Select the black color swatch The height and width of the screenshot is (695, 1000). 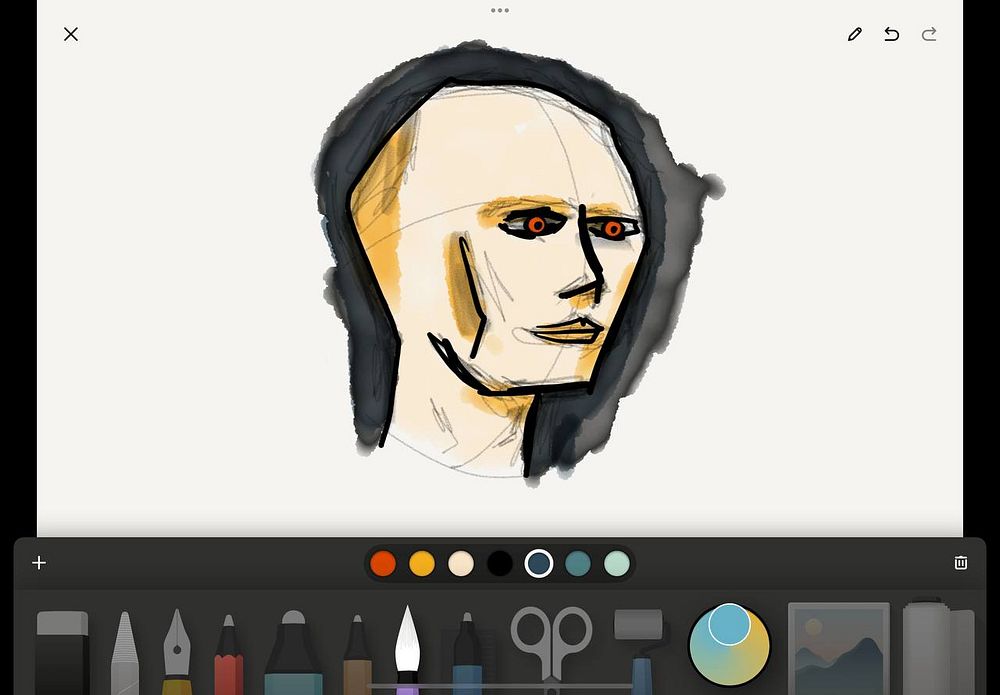[x=500, y=563]
